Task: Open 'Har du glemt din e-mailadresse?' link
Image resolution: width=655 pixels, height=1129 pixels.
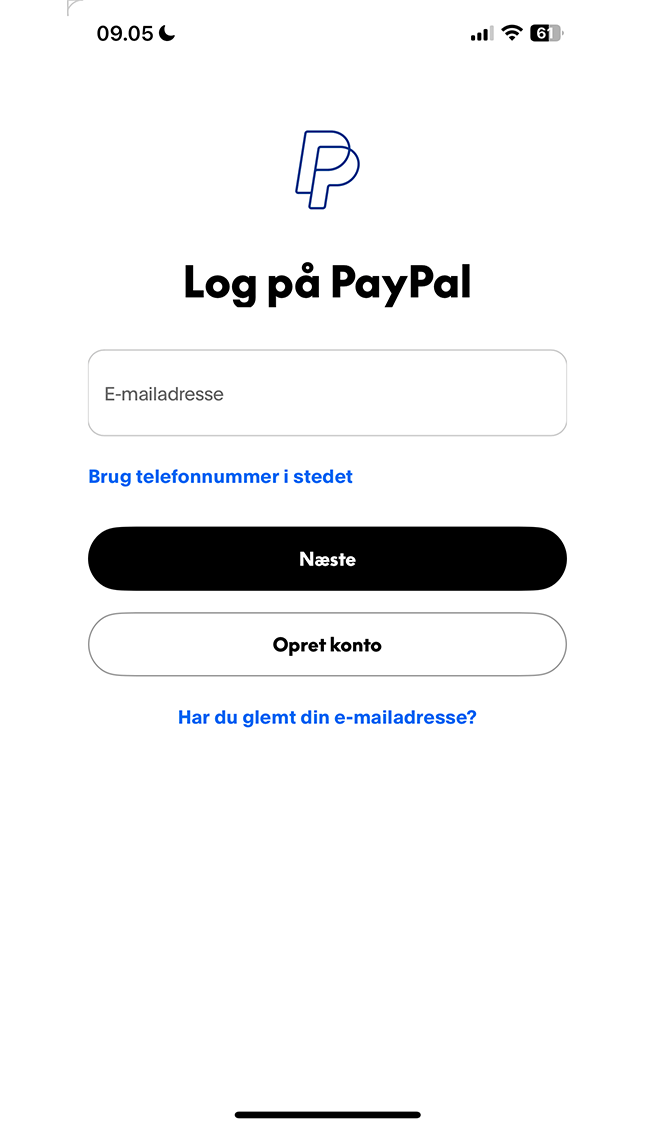Action: pyautogui.click(x=327, y=717)
